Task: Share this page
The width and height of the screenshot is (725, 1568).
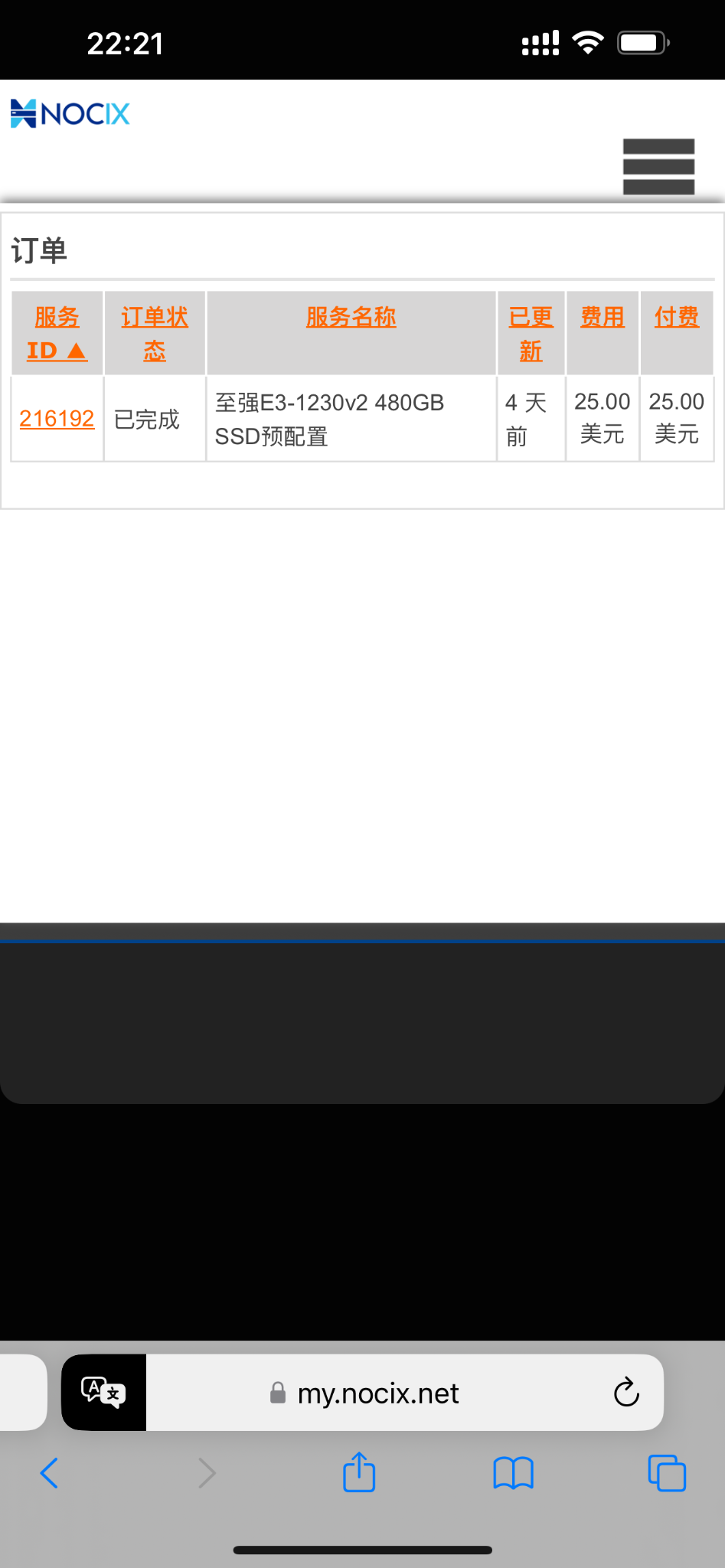Action: click(x=359, y=1472)
